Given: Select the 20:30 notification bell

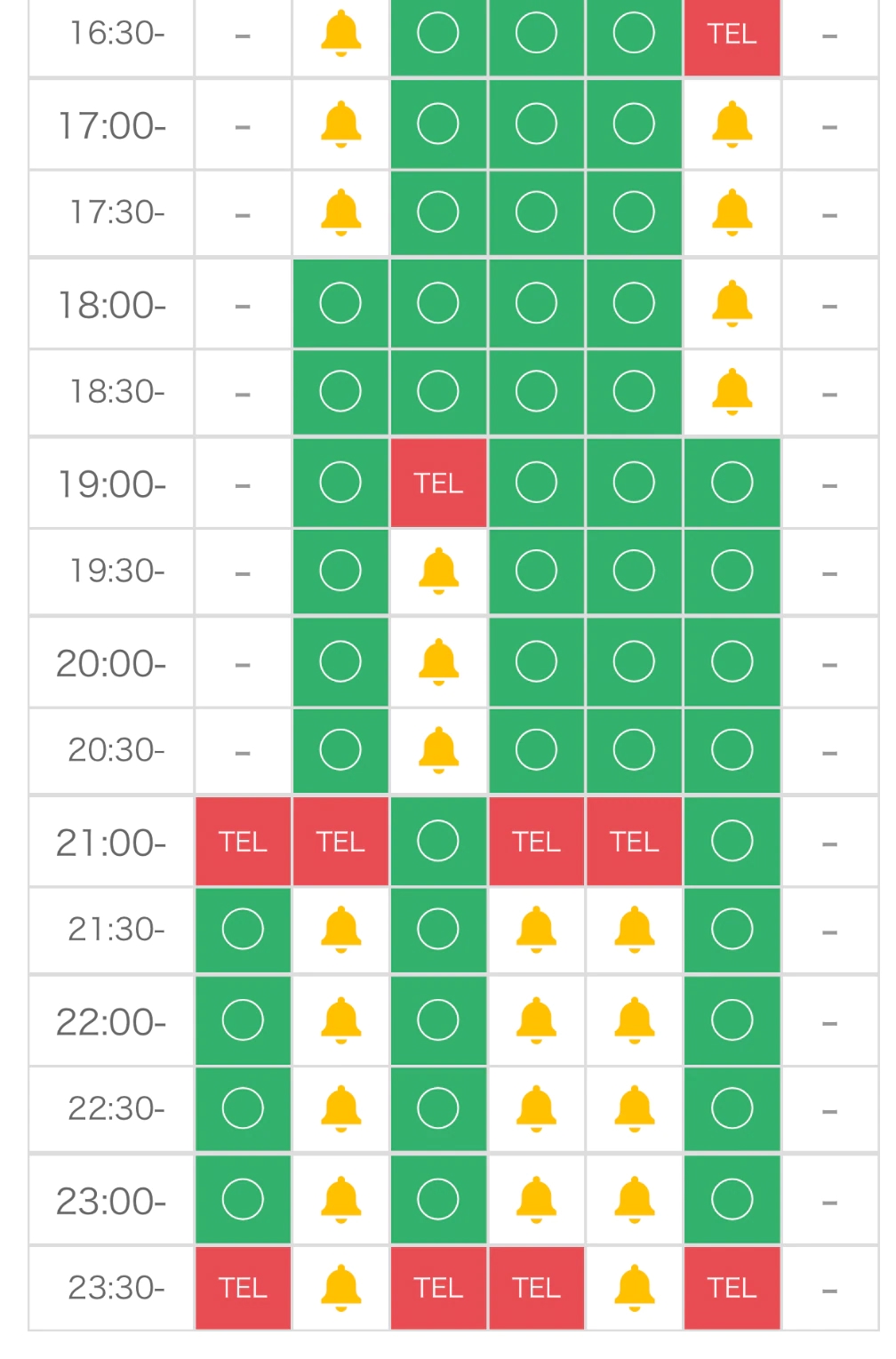Looking at the screenshot, I should coord(438,750).
